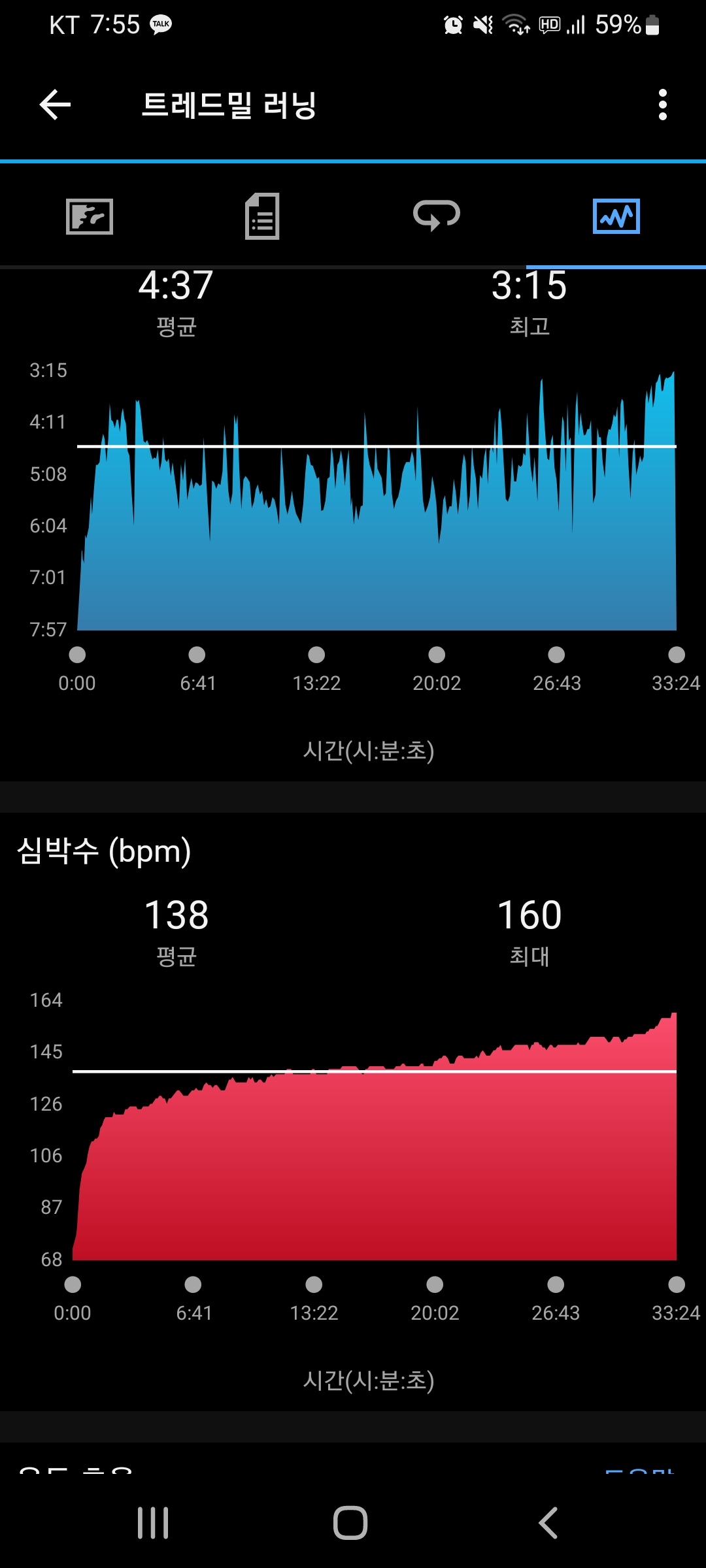The height and width of the screenshot is (1568, 706).
Task: Switch to the map overview tab
Action: pyautogui.click(x=90, y=216)
